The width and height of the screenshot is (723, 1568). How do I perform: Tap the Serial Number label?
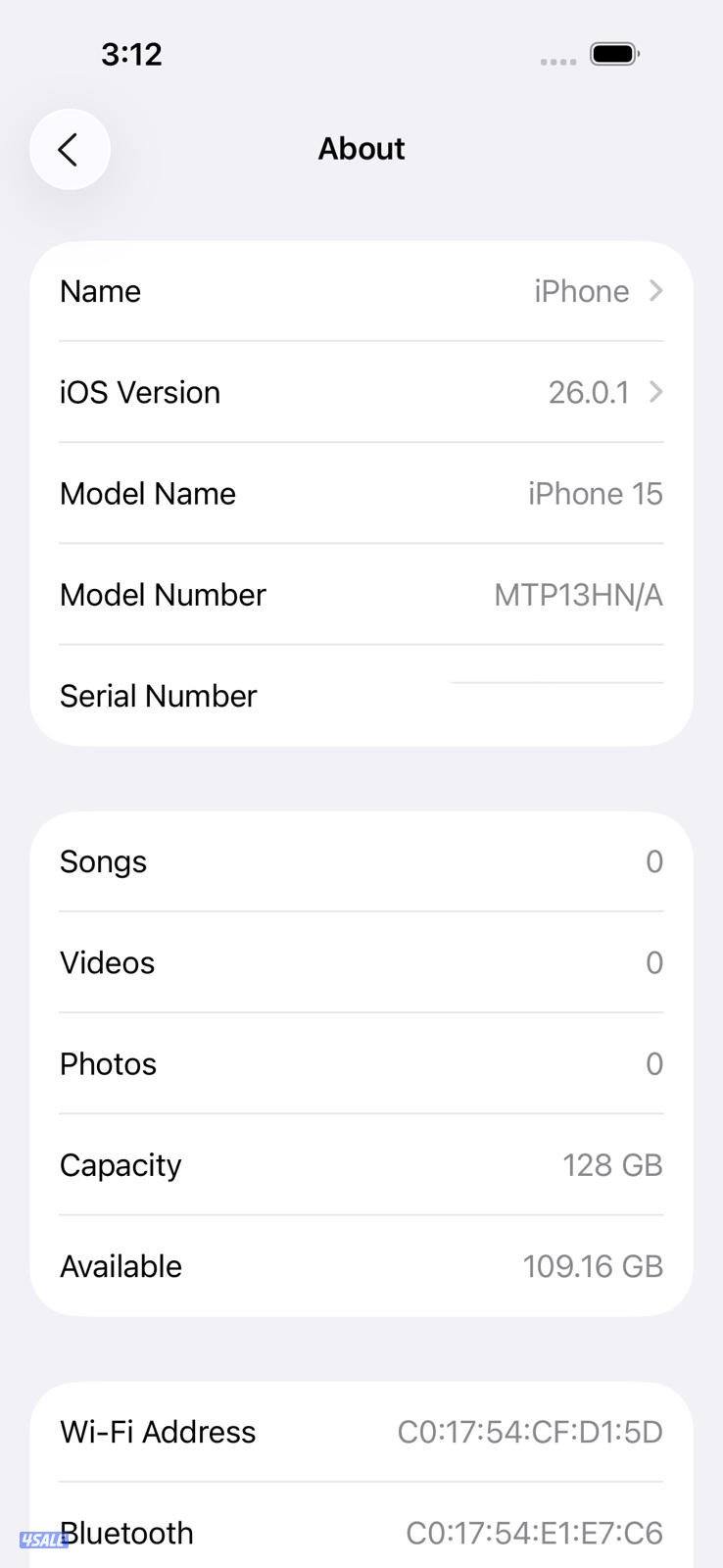(x=158, y=696)
